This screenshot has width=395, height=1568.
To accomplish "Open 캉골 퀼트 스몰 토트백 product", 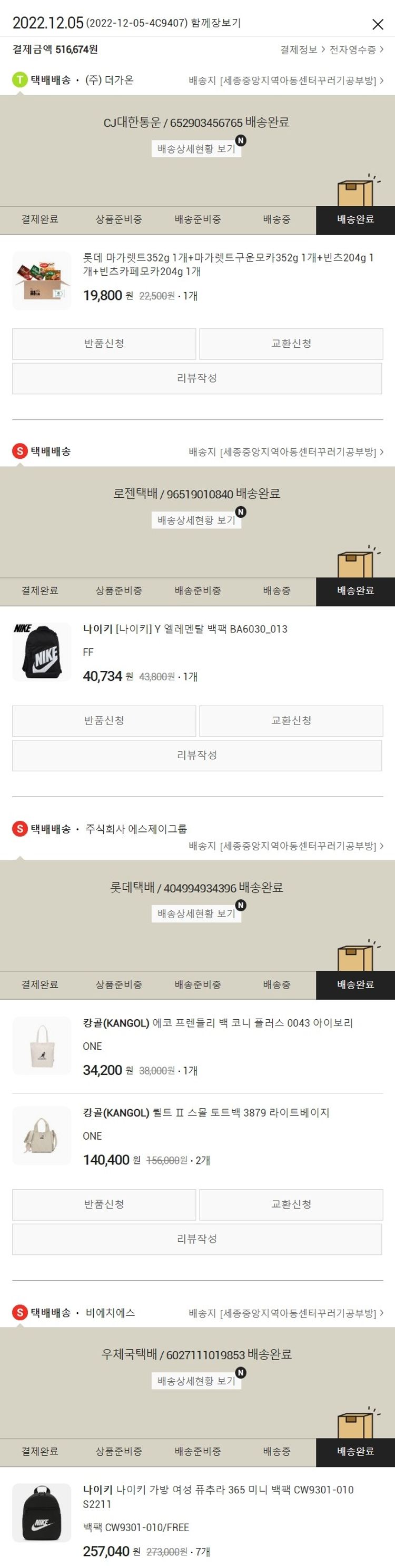I will [x=206, y=1113].
